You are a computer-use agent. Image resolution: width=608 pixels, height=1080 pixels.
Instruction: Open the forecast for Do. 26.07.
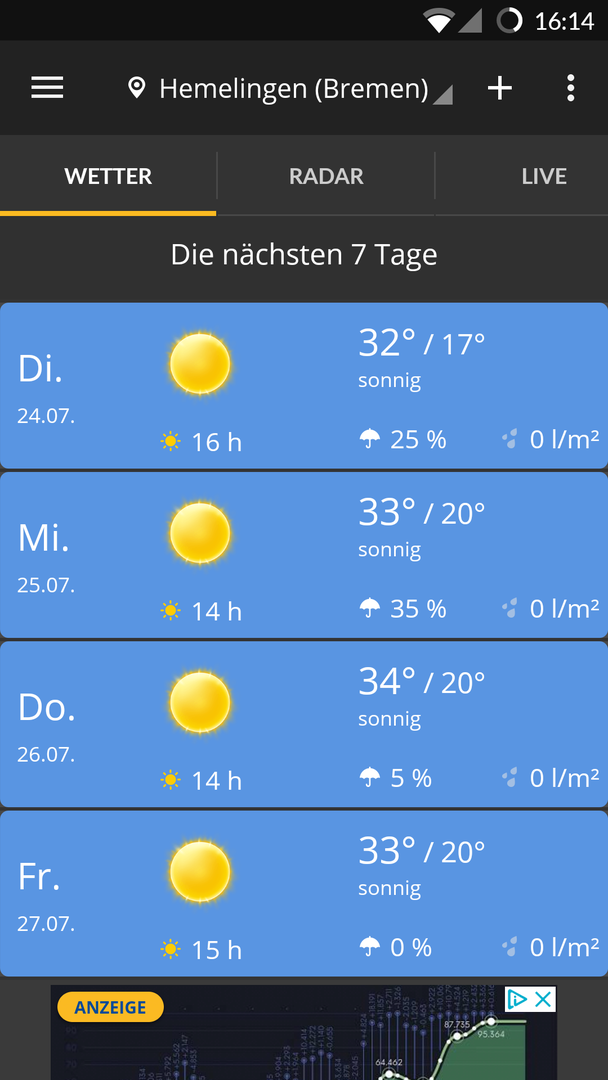[304, 724]
